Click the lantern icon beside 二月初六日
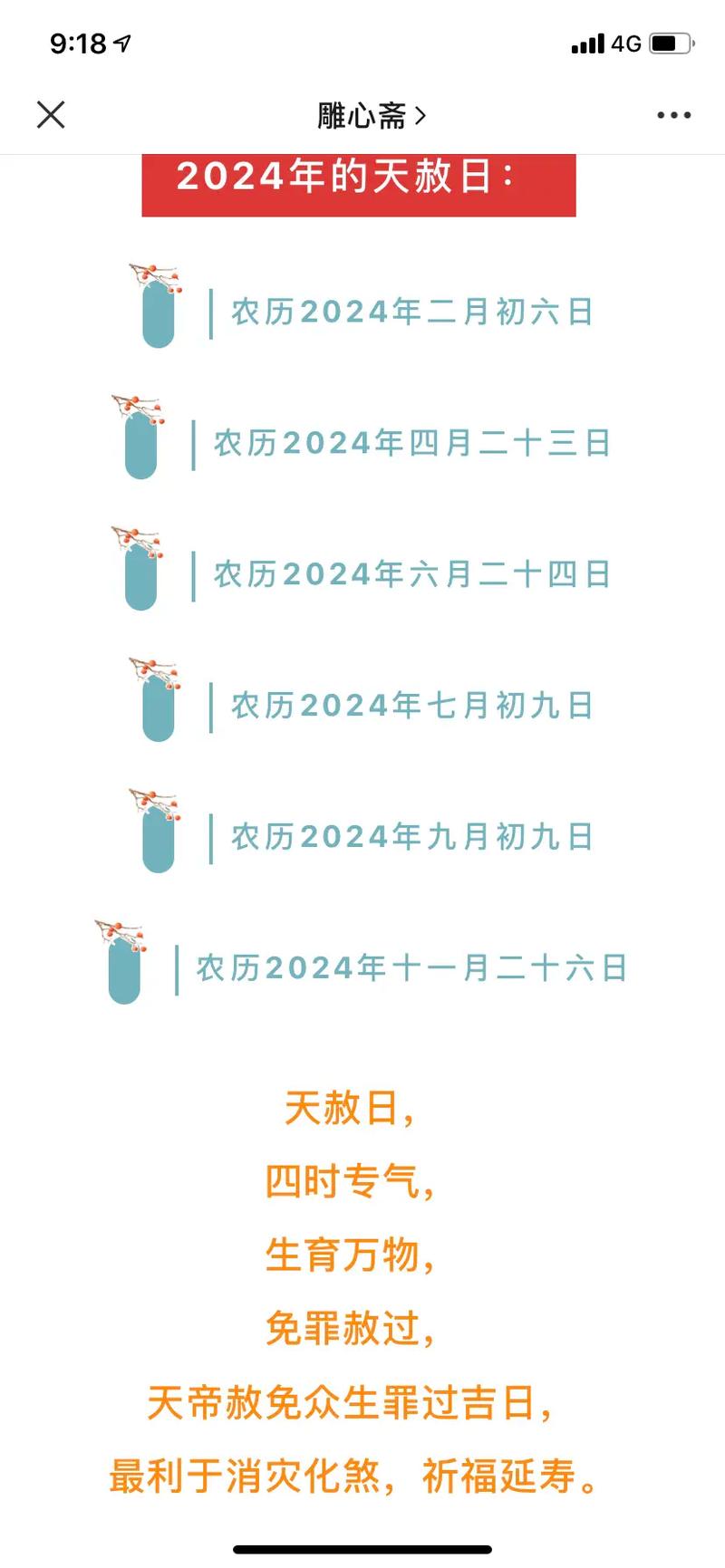 pyautogui.click(x=157, y=313)
